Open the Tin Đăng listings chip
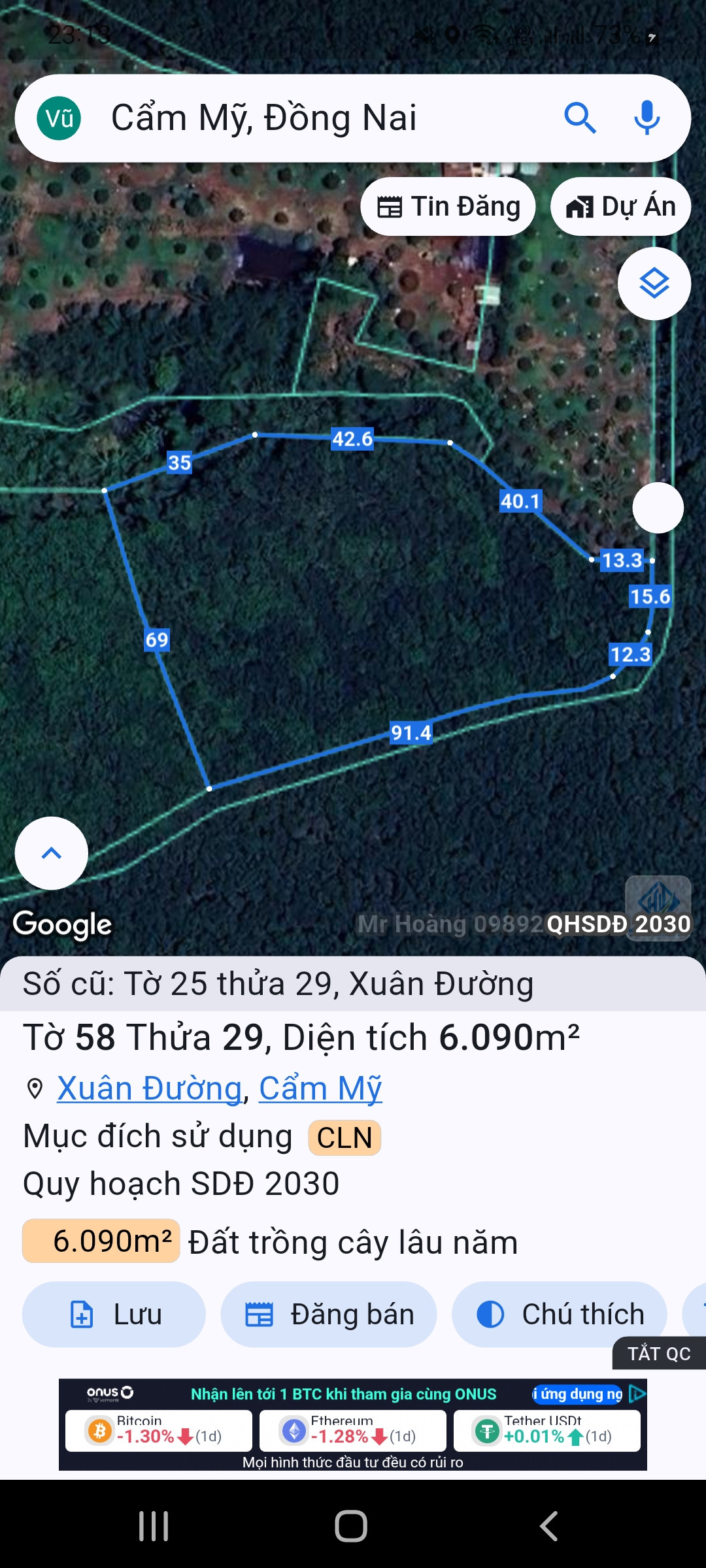This screenshot has width=706, height=1568. (448, 206)
